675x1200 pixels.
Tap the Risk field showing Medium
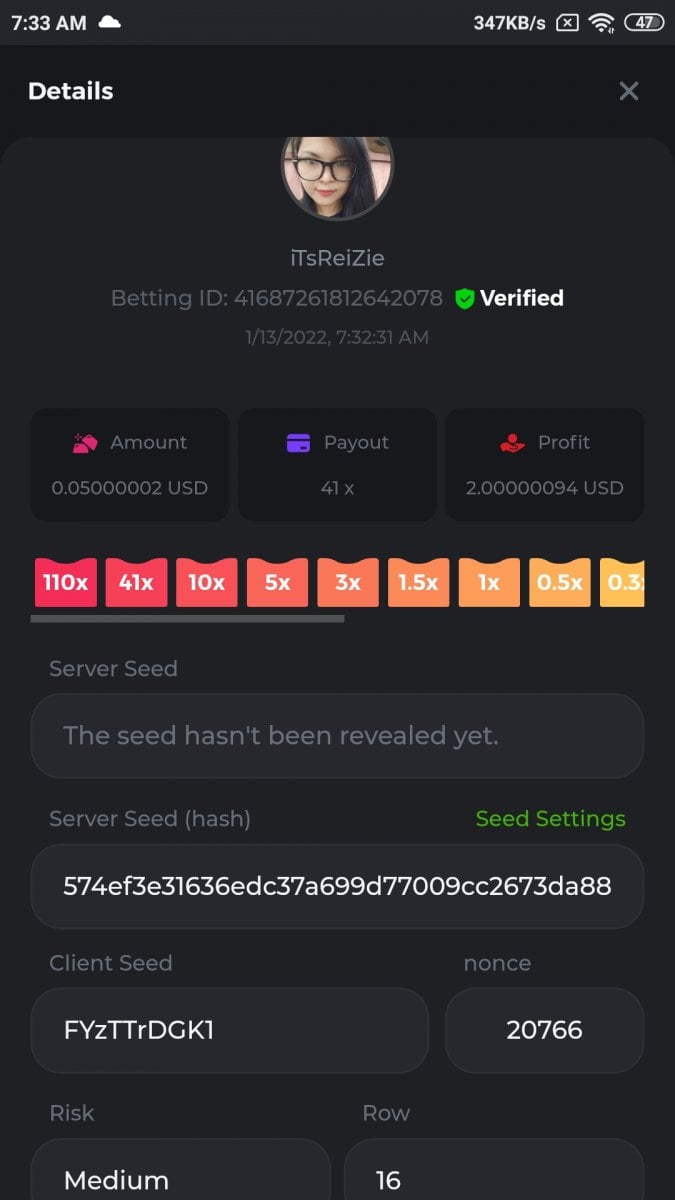click(180, 1175)
